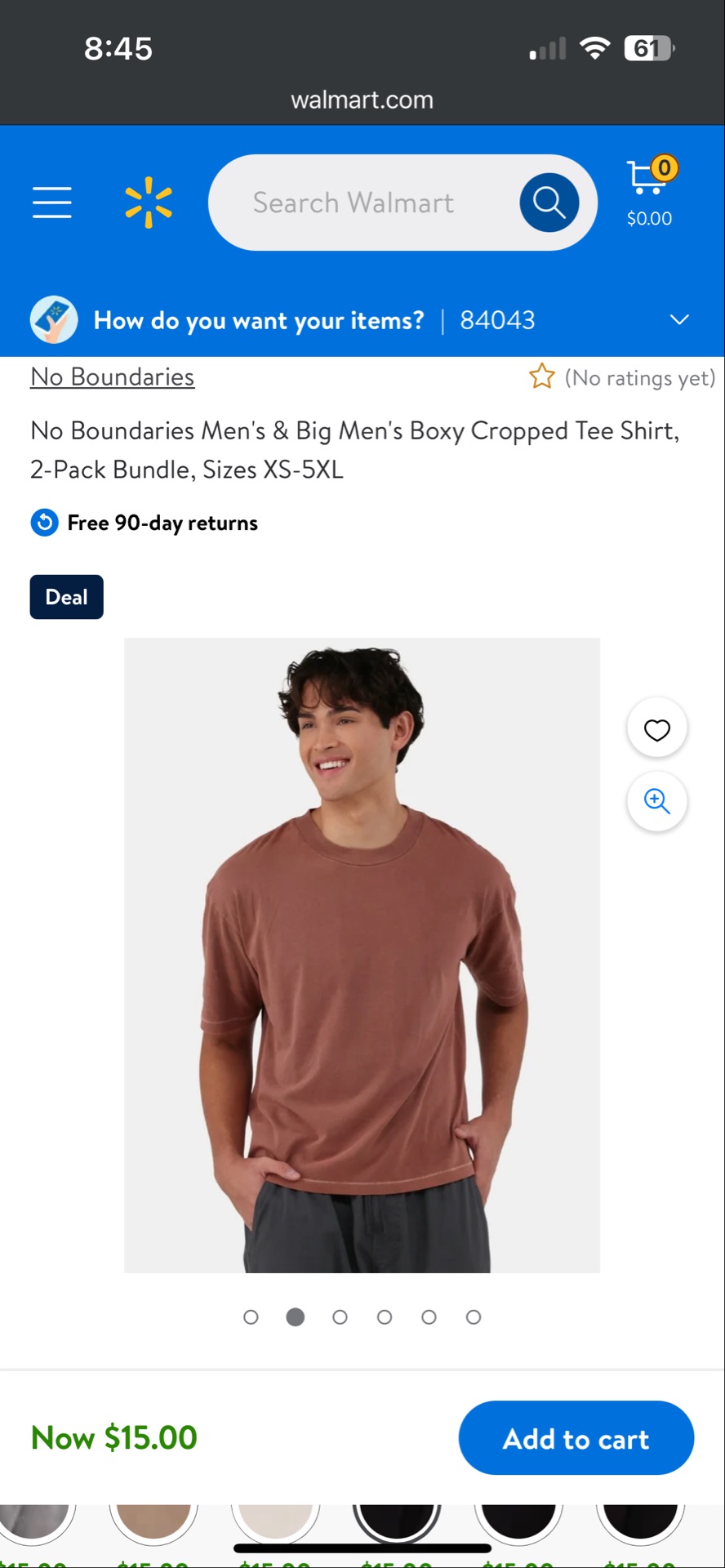Select the tan color swatch
The height and width of the screenshot is (1568, 725).
pos(153,1521)
